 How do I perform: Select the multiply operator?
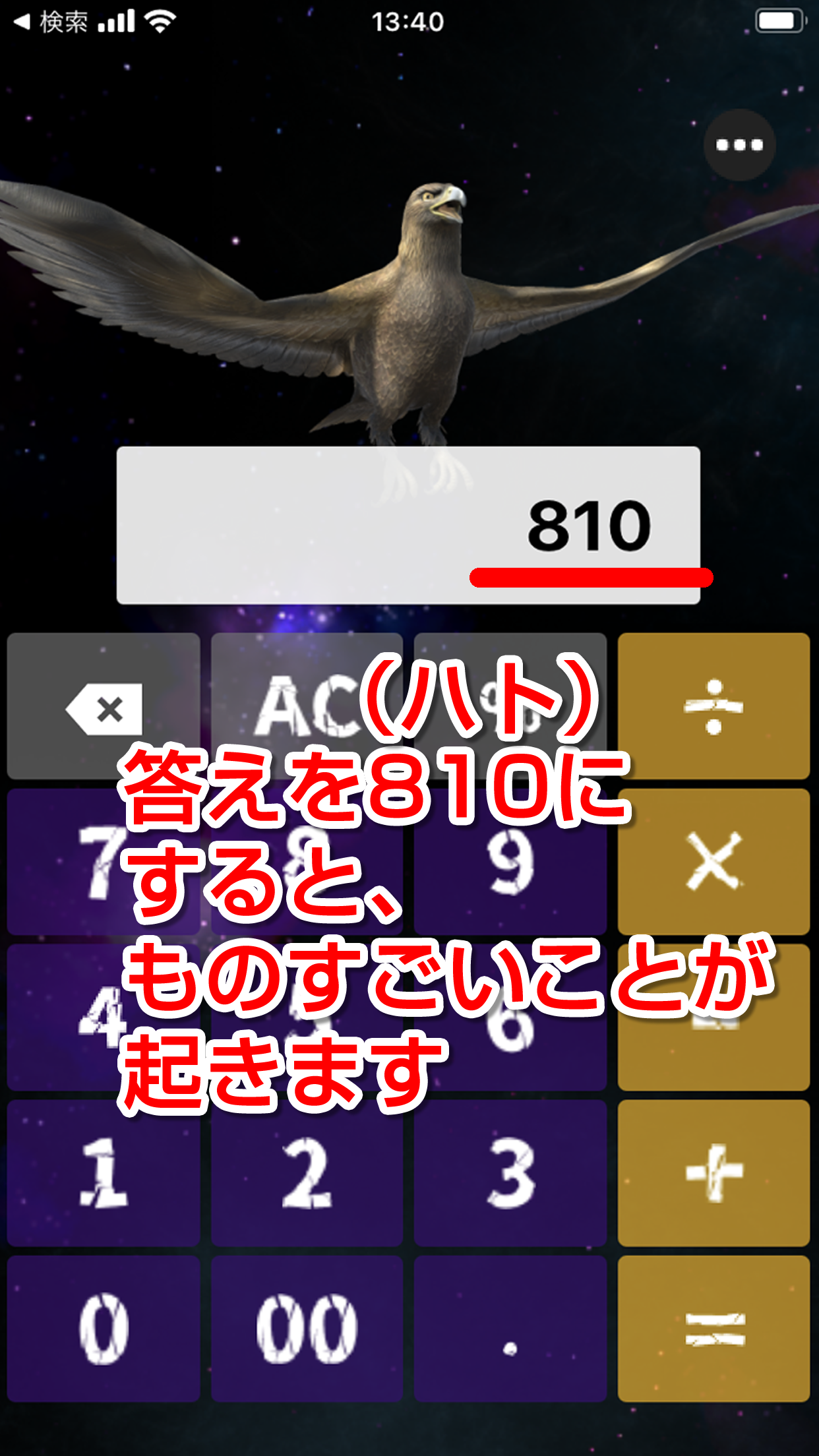[x=713, y=862]
